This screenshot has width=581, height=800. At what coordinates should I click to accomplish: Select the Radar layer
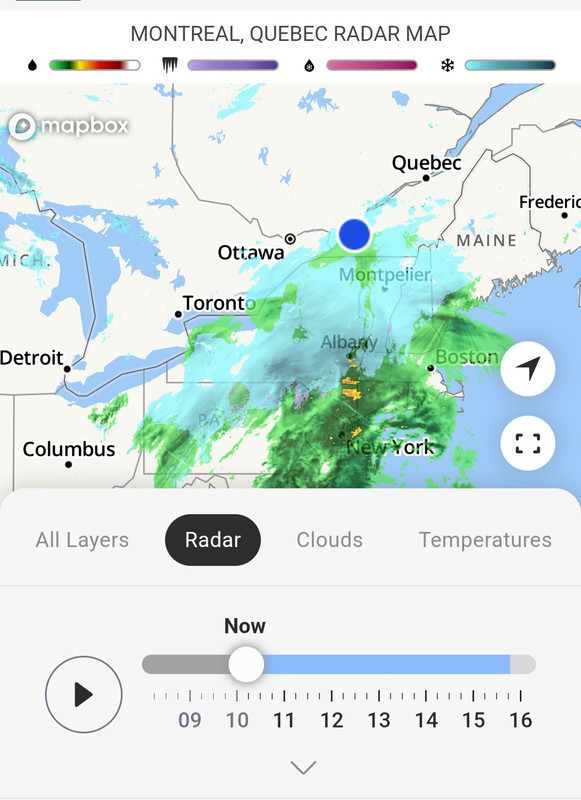(x=213, y=540)
